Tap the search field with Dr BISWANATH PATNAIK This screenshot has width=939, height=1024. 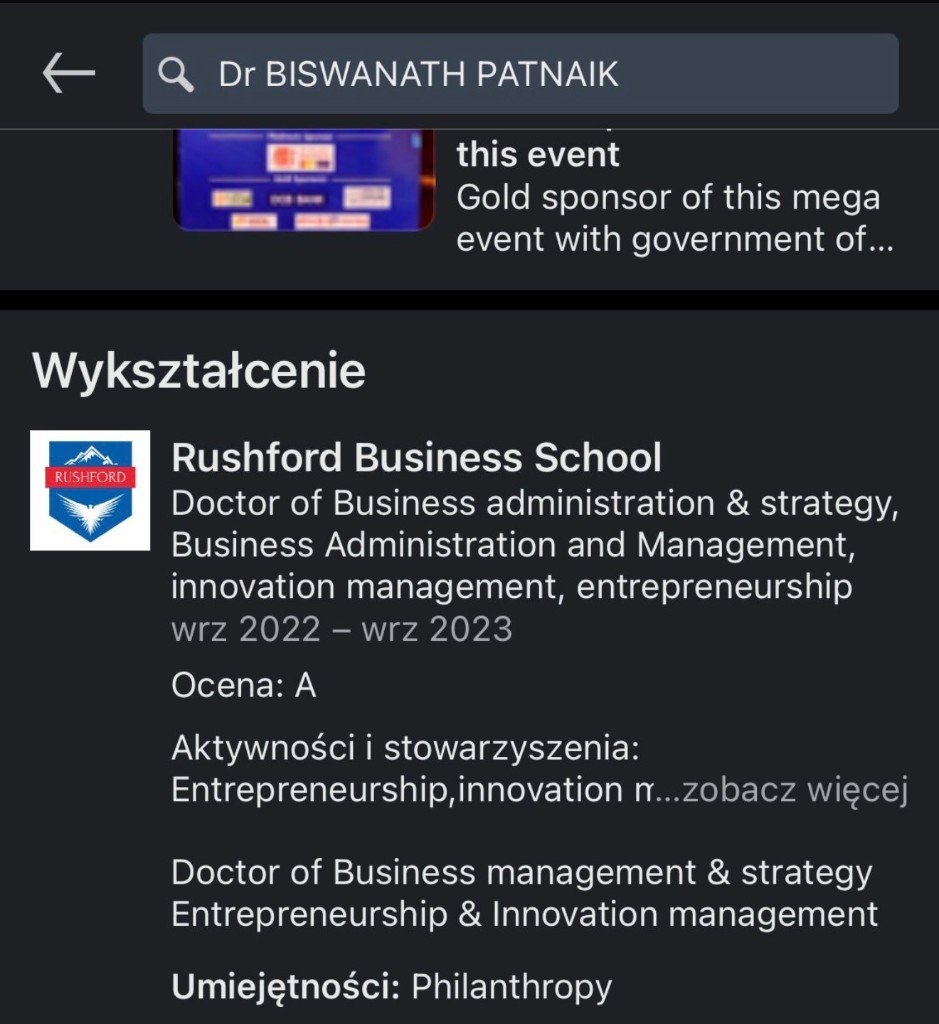[x=520, y=72]
